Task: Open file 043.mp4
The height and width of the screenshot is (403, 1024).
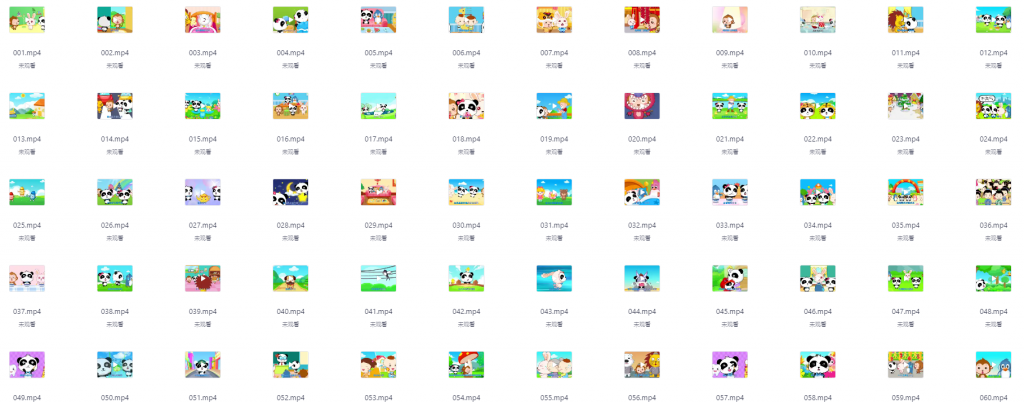Action: click(554, 278)
